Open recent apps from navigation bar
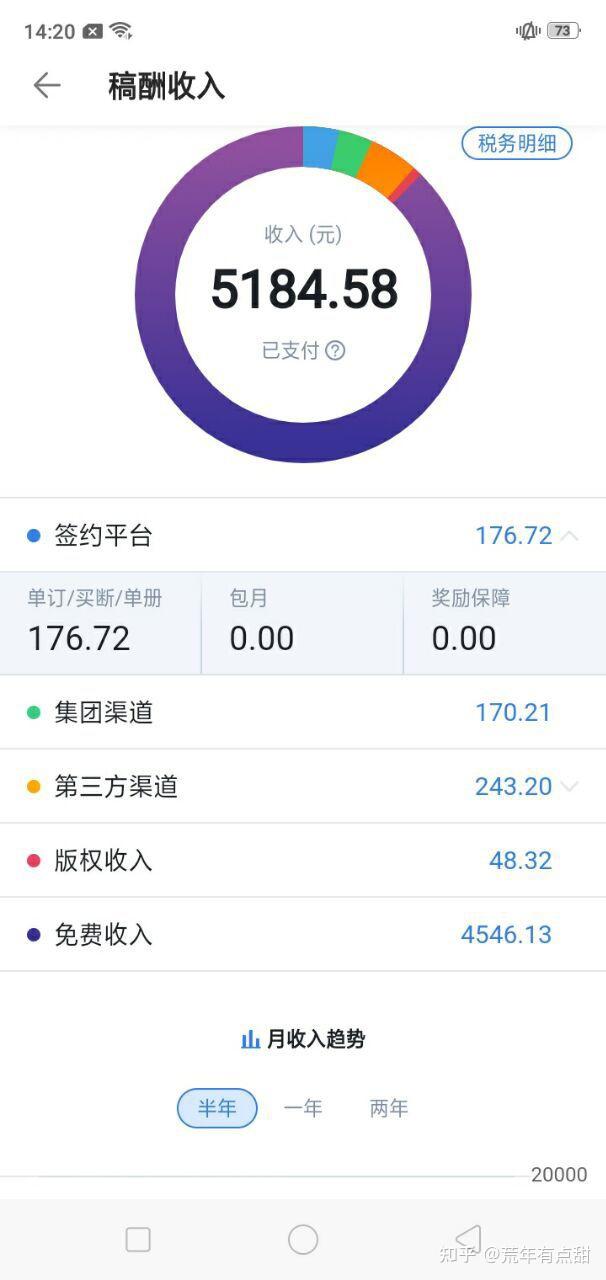The width and height of the screenshot is (606, 1280). click(138, 1240)
